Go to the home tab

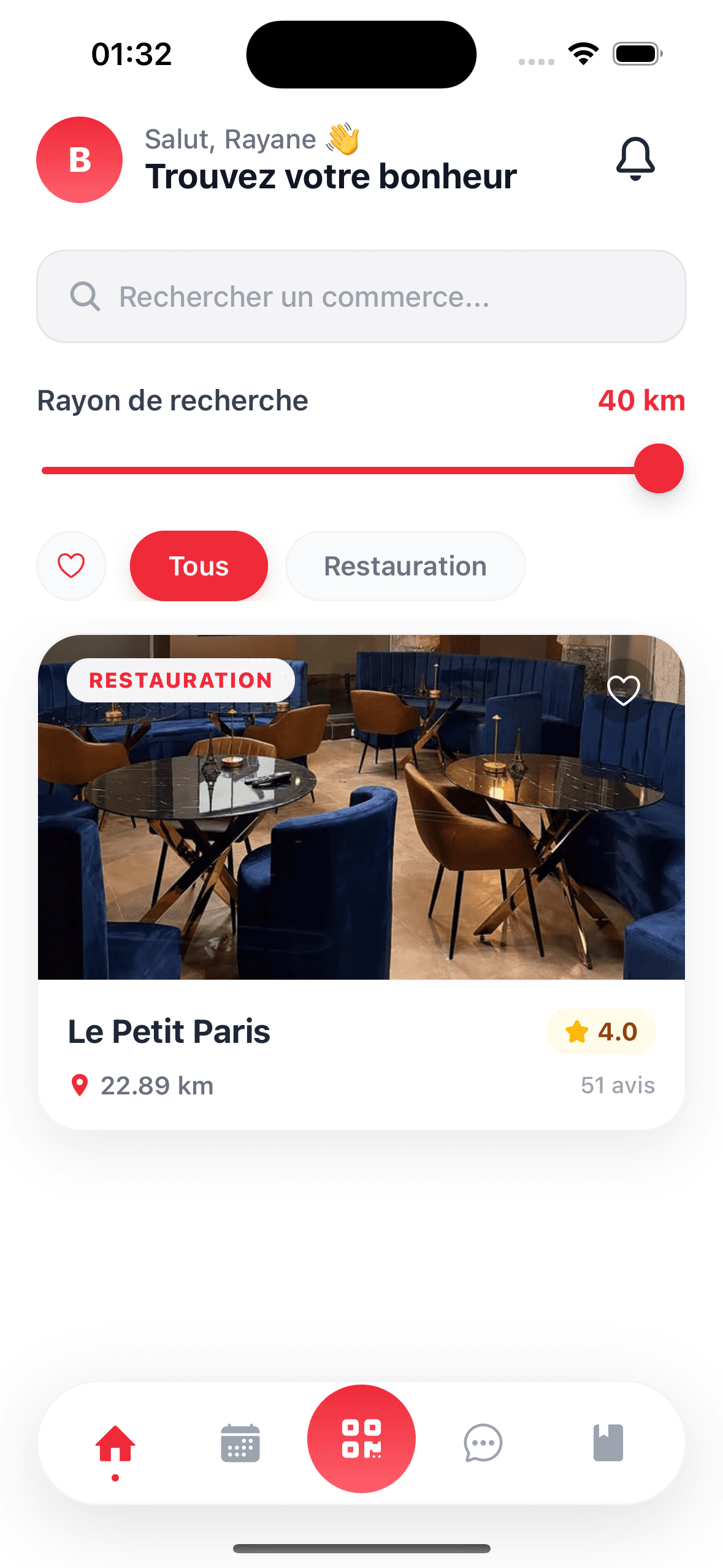[x=115, y=1443]
